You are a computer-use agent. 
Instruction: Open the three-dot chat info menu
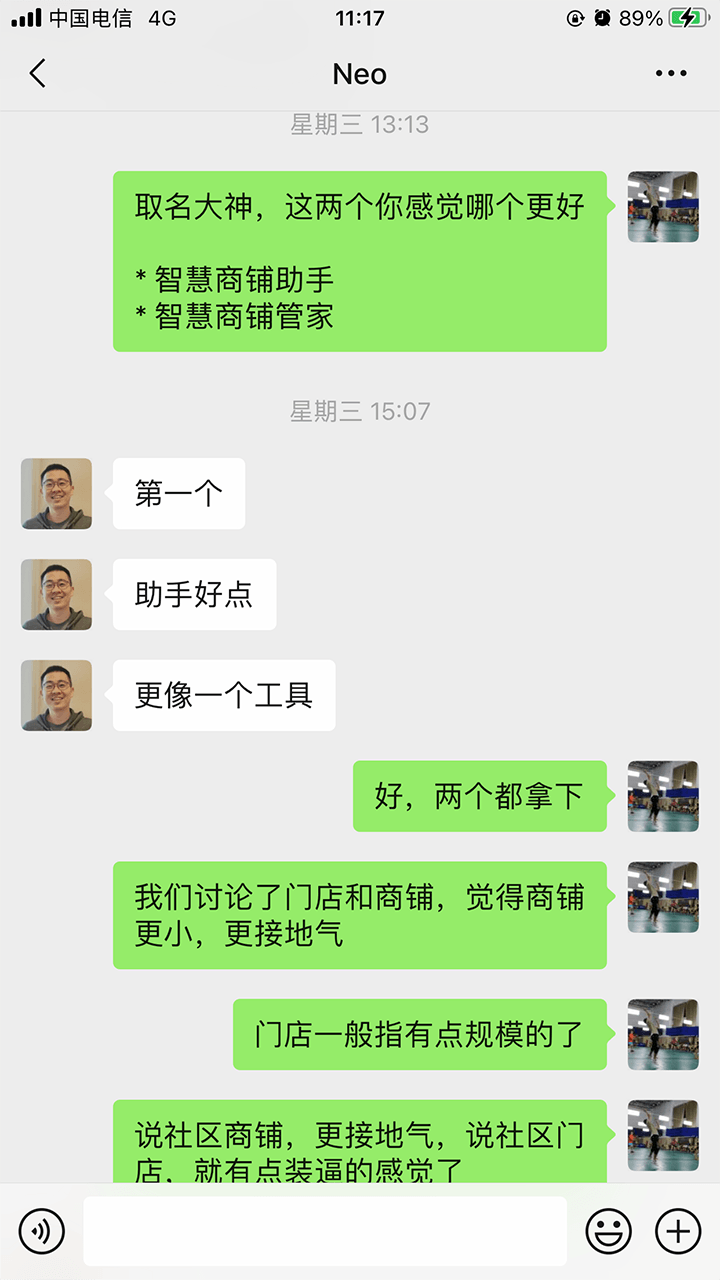pos(671,73)
